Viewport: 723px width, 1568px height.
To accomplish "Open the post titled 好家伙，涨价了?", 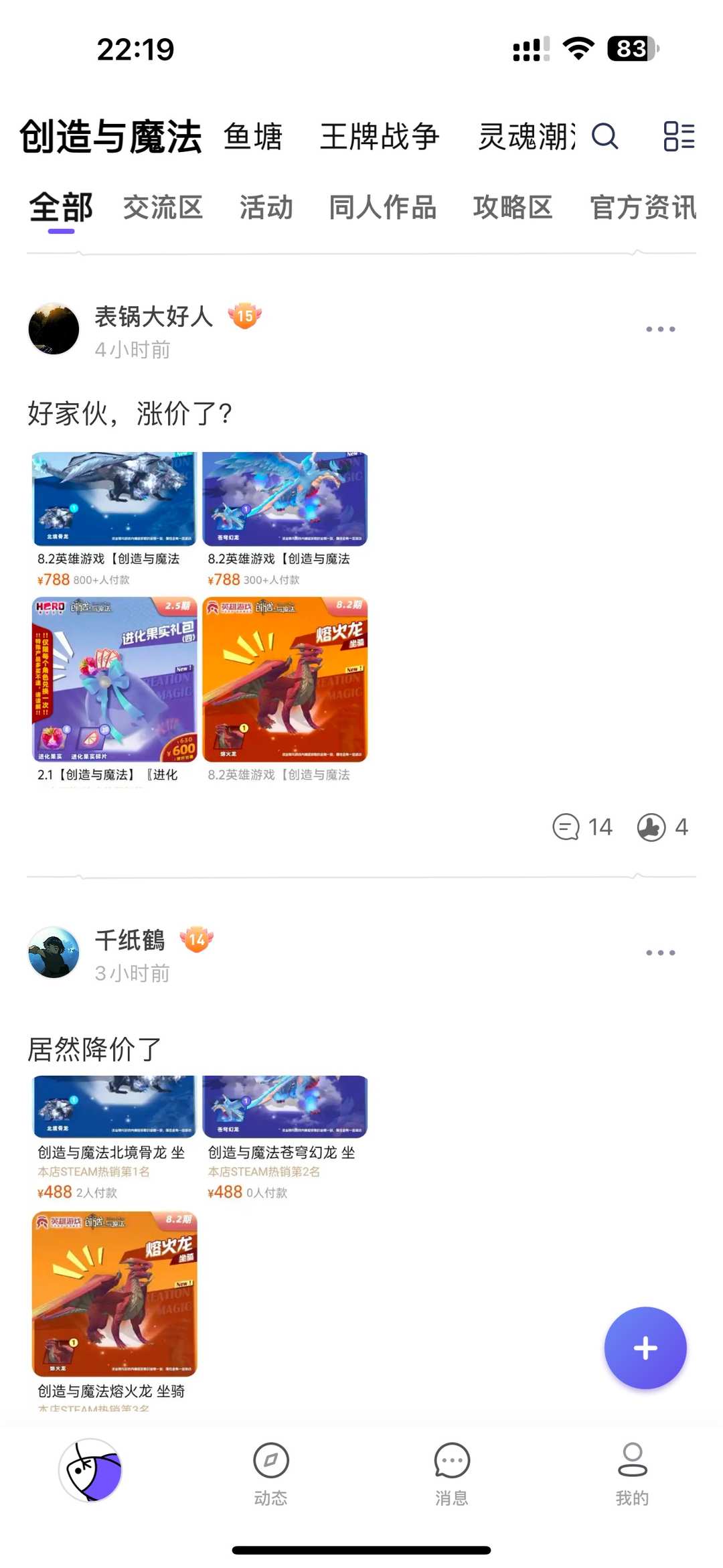I will tap(131, 412).
